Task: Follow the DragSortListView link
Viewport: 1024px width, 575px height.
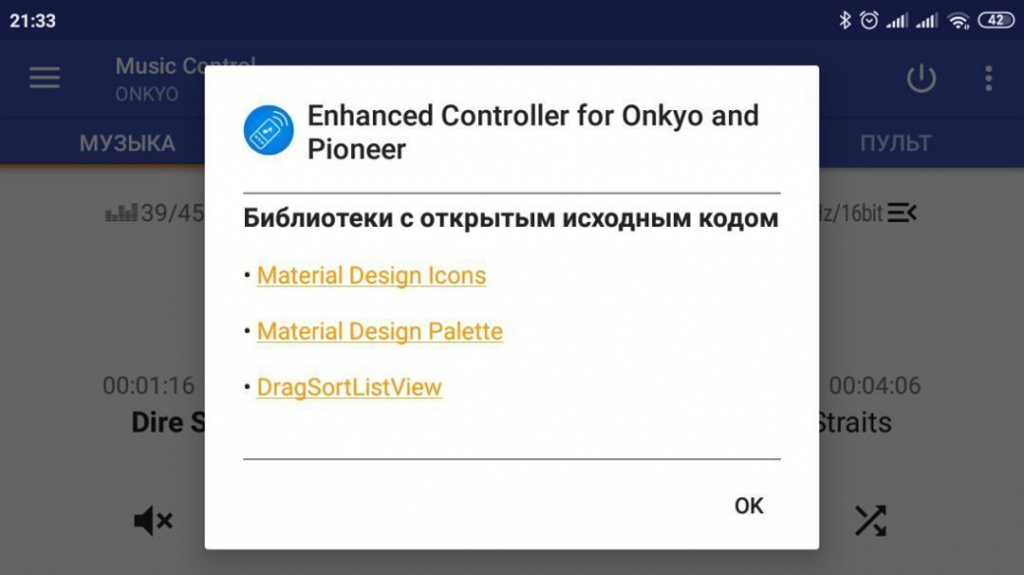Action: coord(349,387)
